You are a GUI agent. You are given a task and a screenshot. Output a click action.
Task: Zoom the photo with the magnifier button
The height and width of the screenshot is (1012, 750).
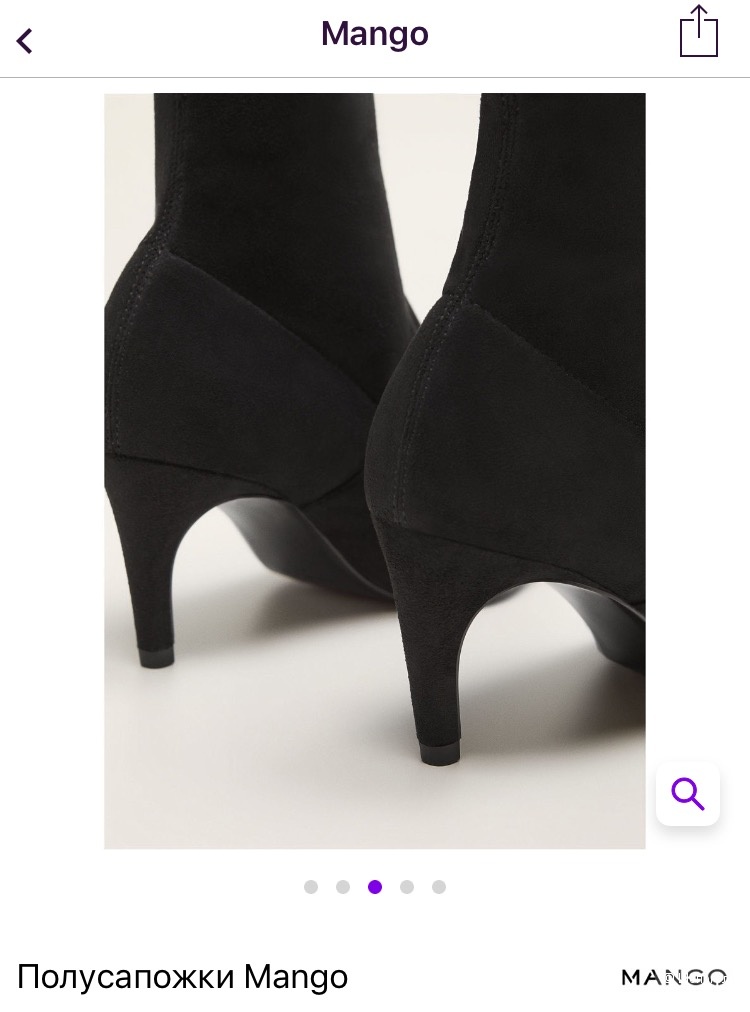point(688,794)
